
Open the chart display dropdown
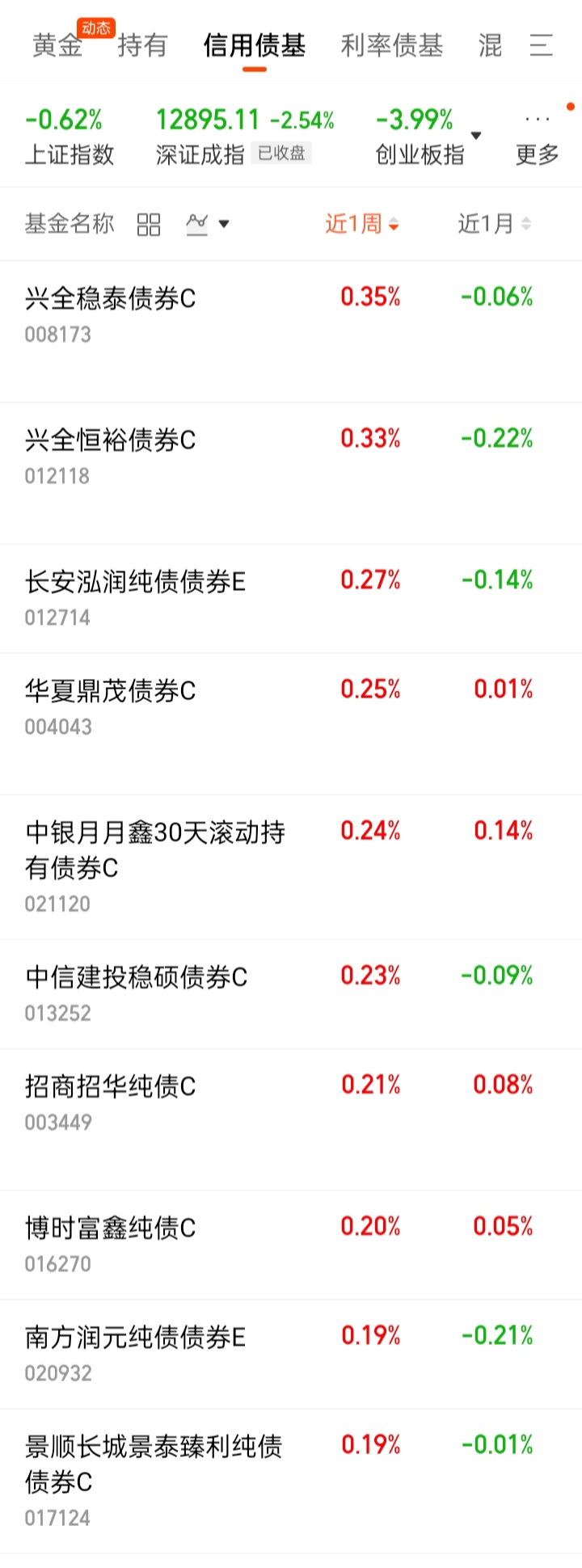(207, 224)
